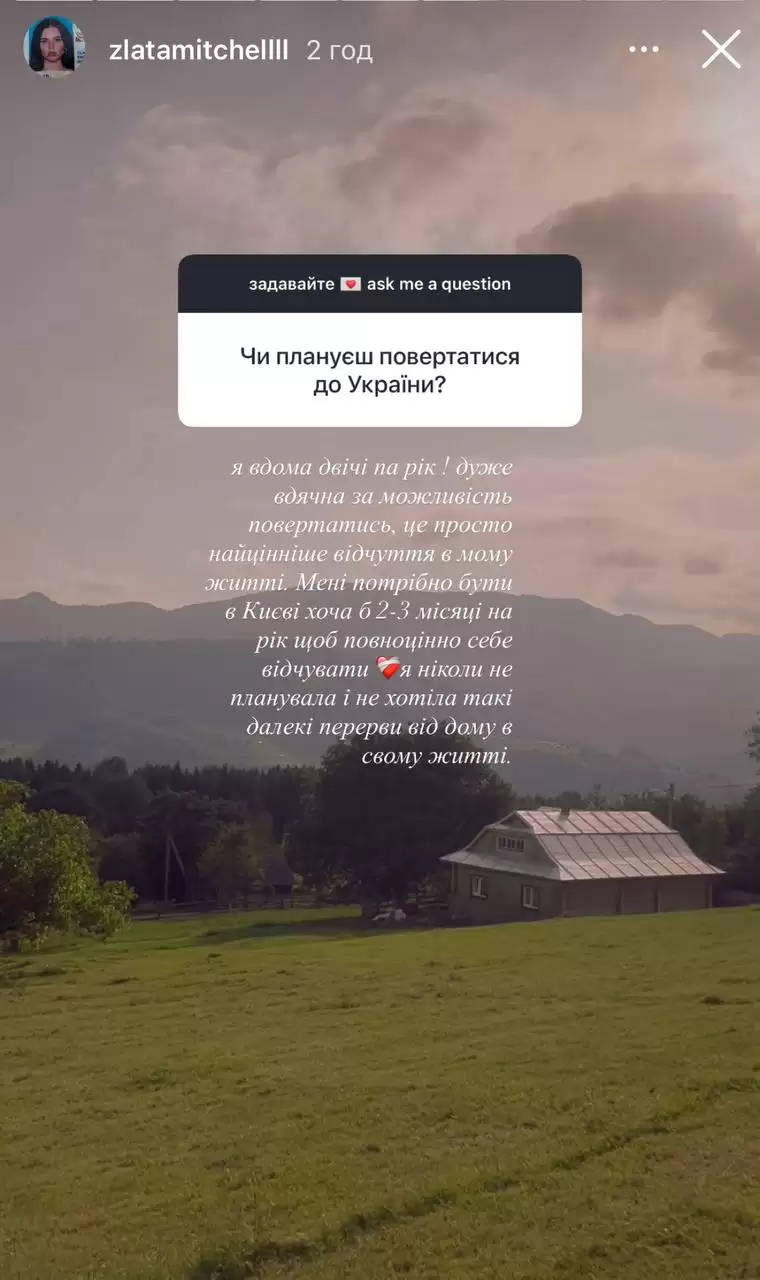Tap the zlatamitchellll username
The image size is (760, 1280).
(x=199, y=51)
